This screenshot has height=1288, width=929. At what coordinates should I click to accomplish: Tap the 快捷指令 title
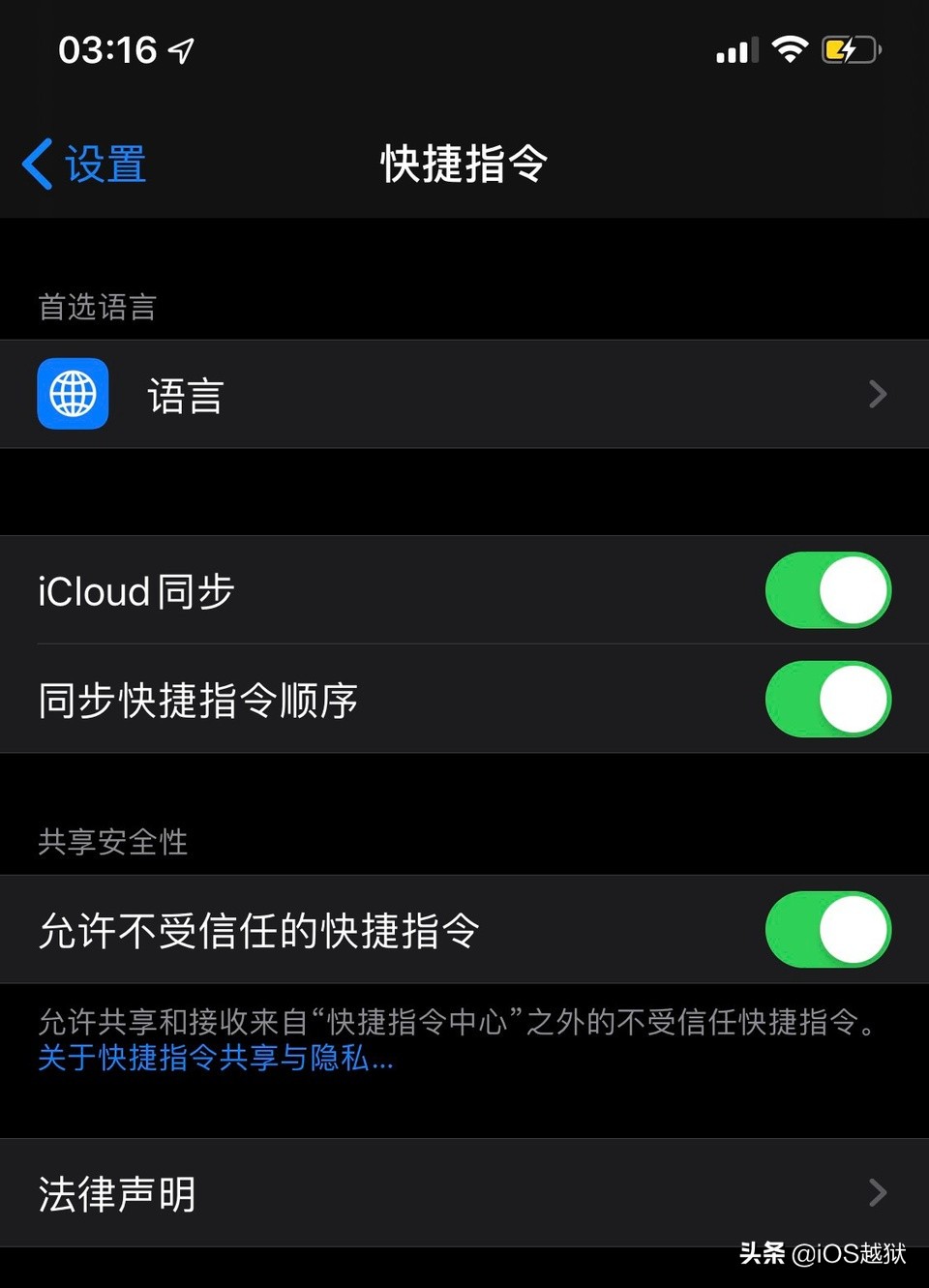pyautogui.click(x=463, y=164)
